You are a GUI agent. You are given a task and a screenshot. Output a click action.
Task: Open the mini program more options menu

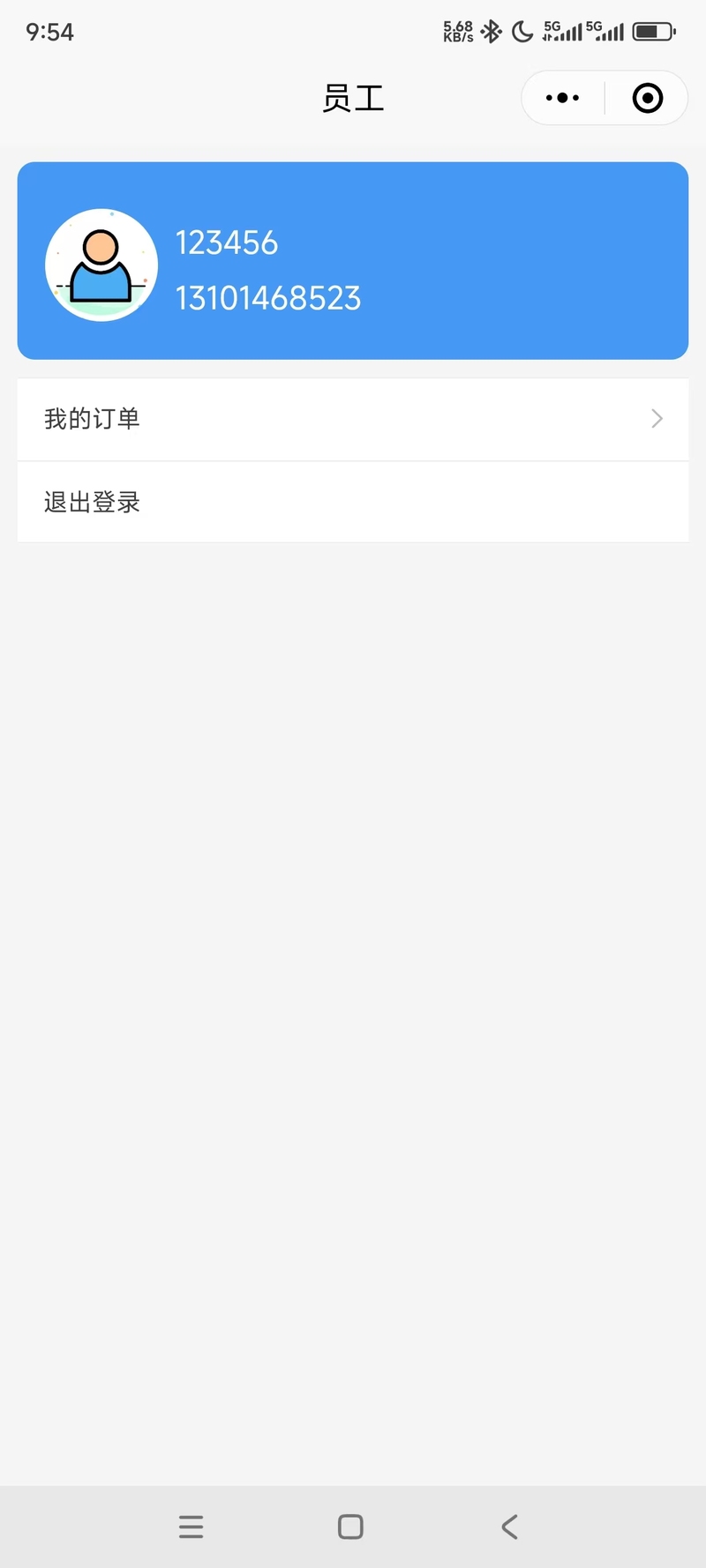pos(562,98)
